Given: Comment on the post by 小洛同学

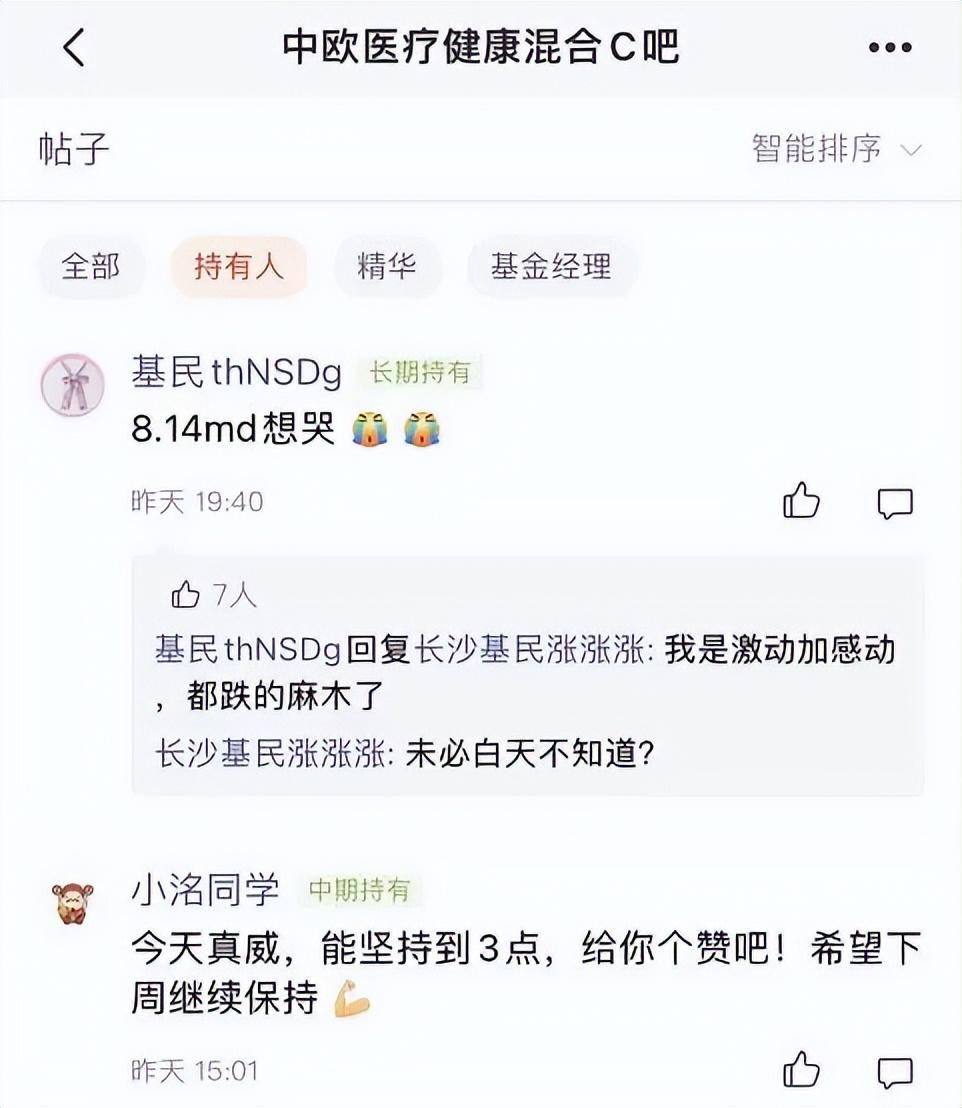Looking at the screenshot, I should pos(894,1072).
